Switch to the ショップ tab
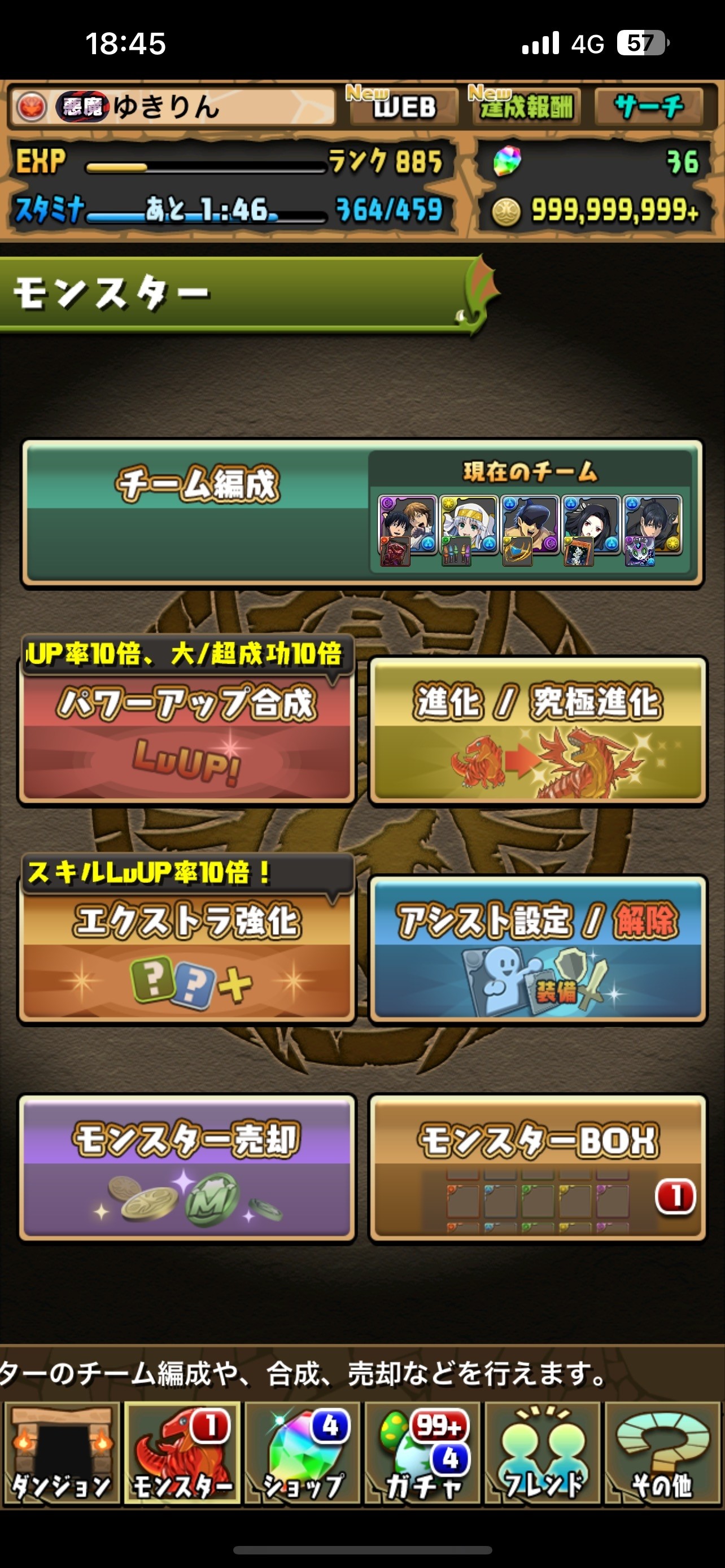 click(303, 1455)
